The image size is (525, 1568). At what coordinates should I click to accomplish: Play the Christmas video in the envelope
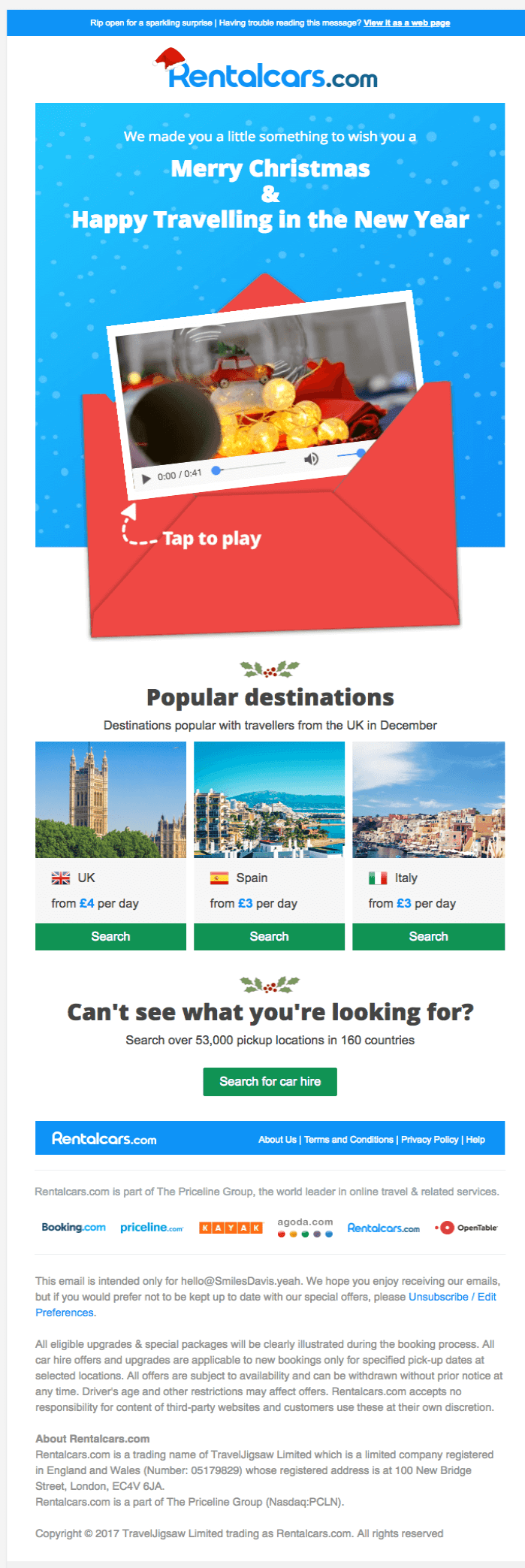tap(146, 479)
